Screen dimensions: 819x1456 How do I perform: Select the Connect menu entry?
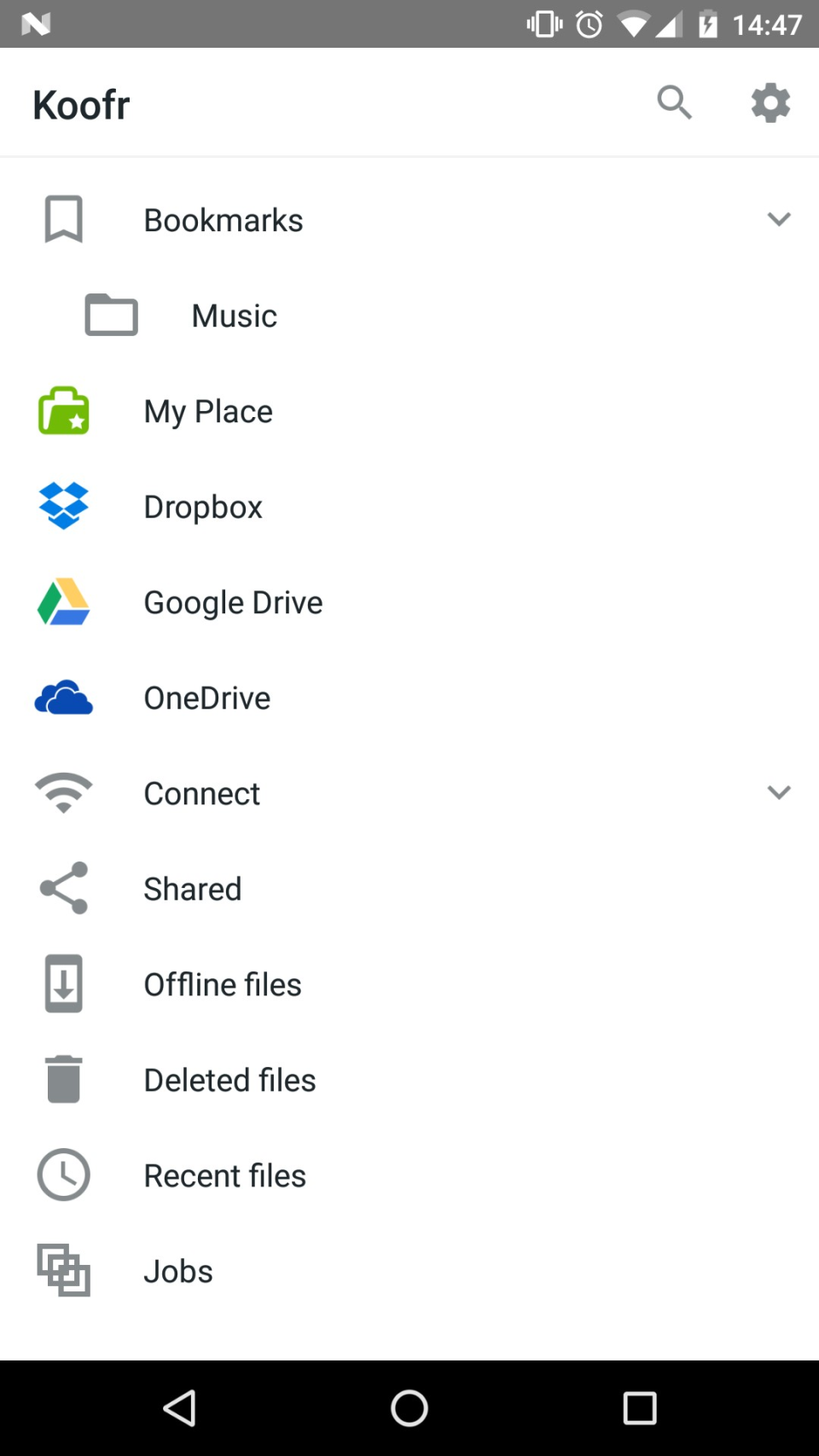201,792
